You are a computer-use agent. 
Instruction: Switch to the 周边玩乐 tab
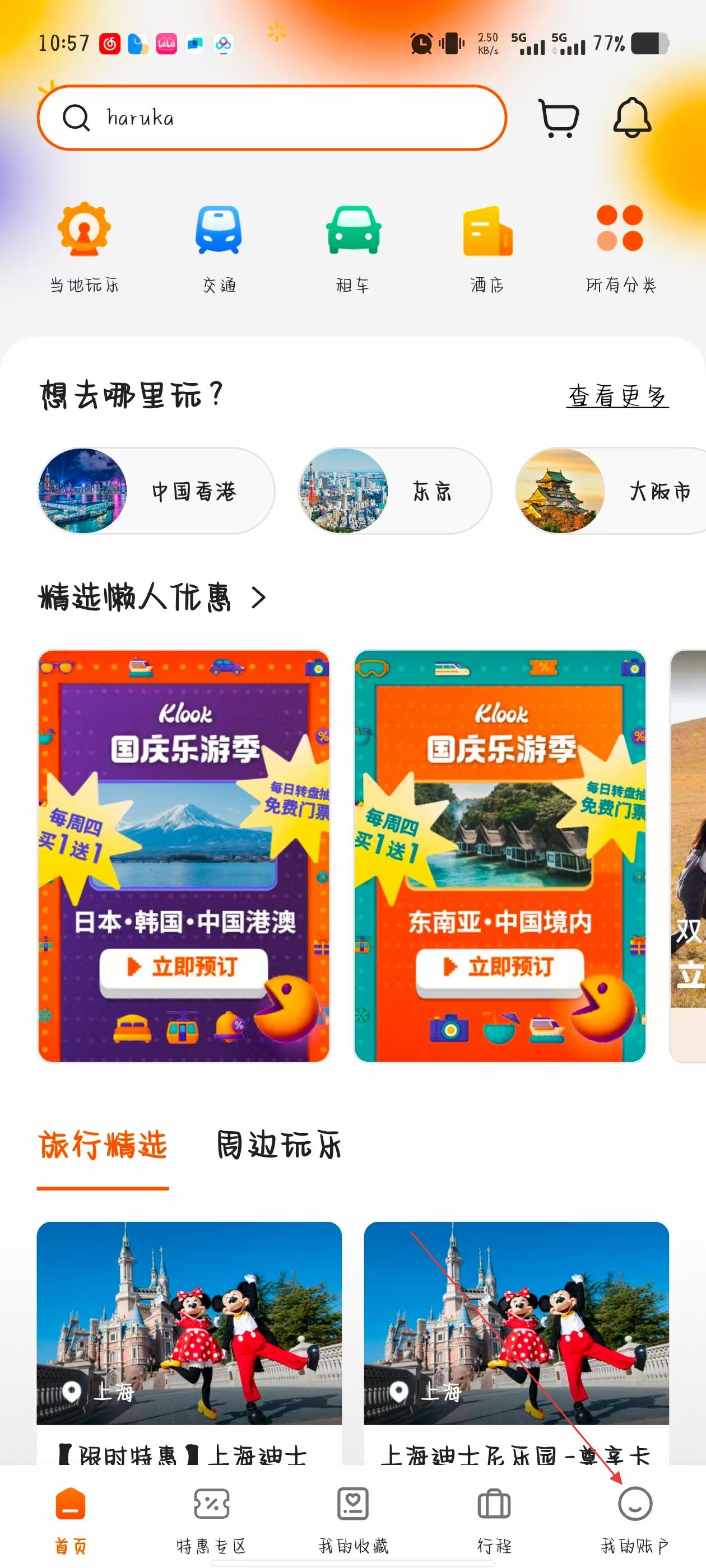(278, 1146)
